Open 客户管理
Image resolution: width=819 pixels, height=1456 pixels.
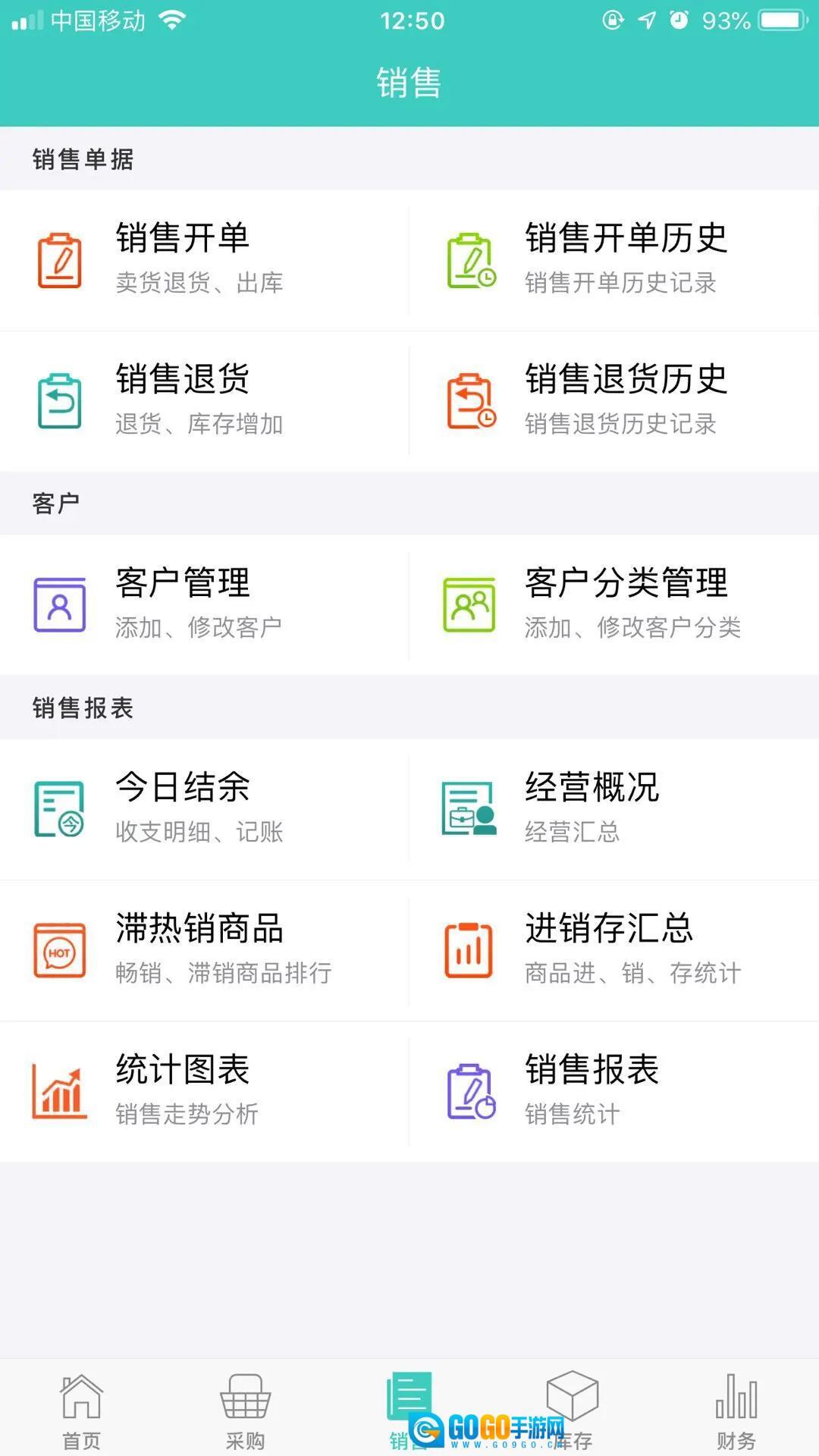182,604
